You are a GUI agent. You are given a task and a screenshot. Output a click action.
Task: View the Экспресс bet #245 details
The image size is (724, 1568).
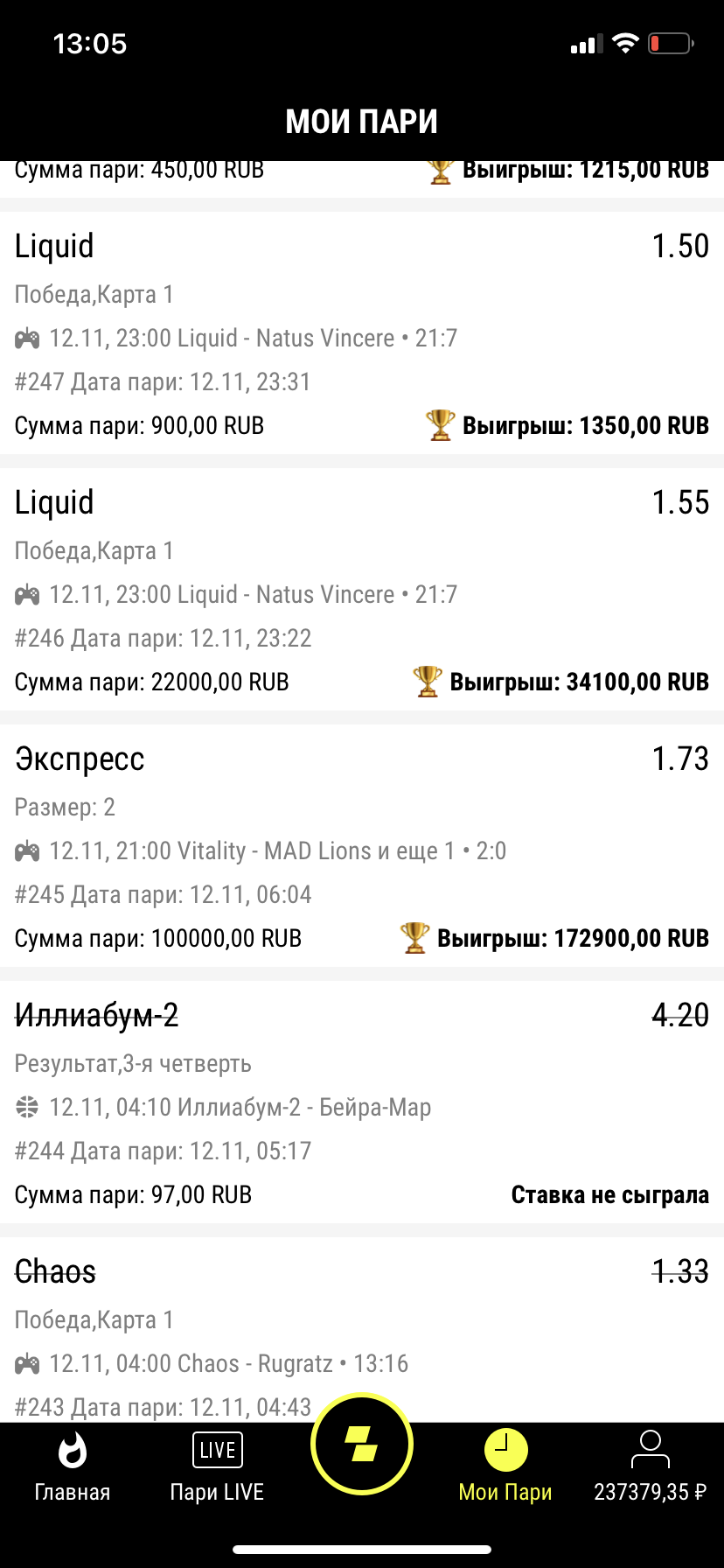[x=362, y=847]
